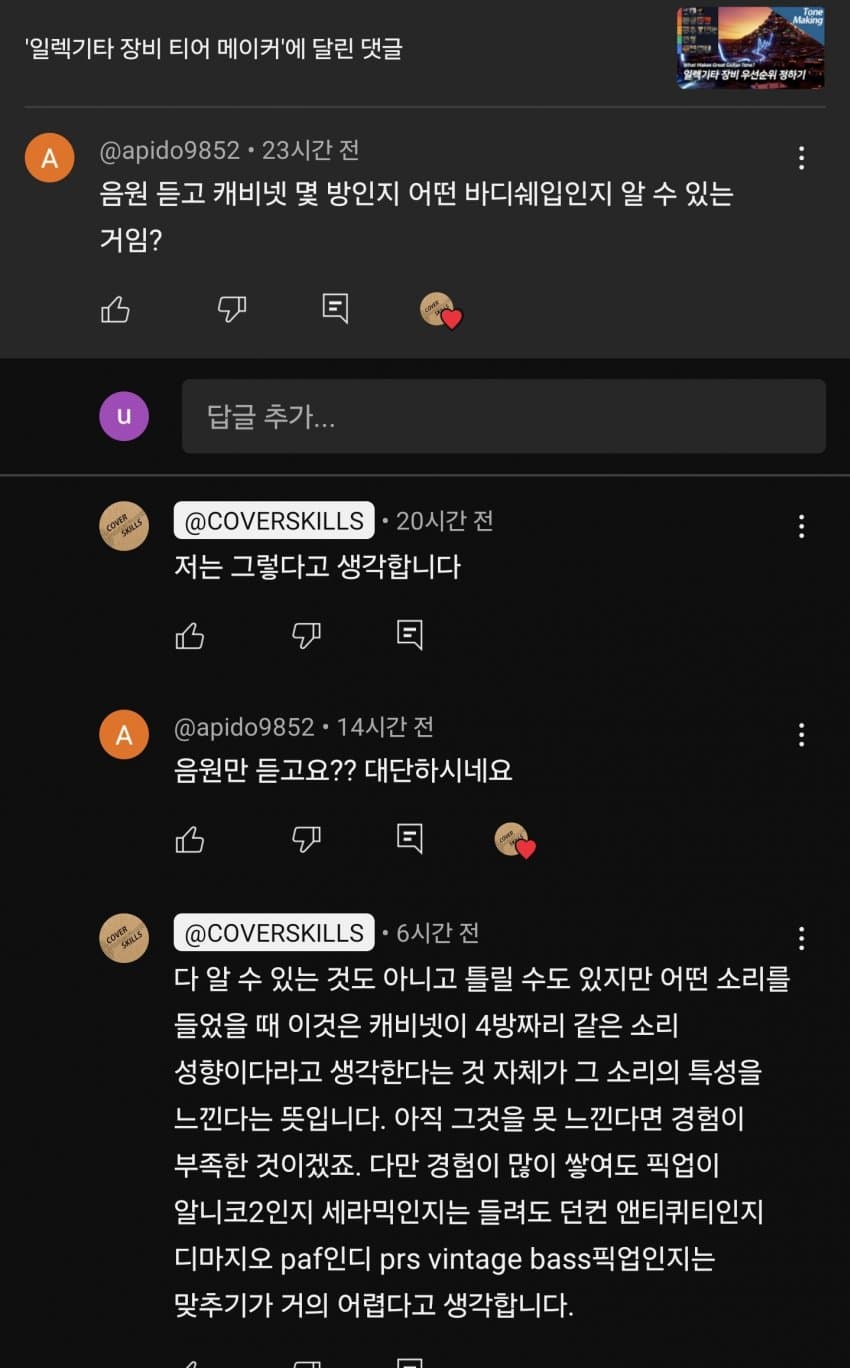This screenshot has width=850, height=1368.
Task: Reply to '음원만 듣고요?? 대단하시네요'
Action: coord(410,838)
